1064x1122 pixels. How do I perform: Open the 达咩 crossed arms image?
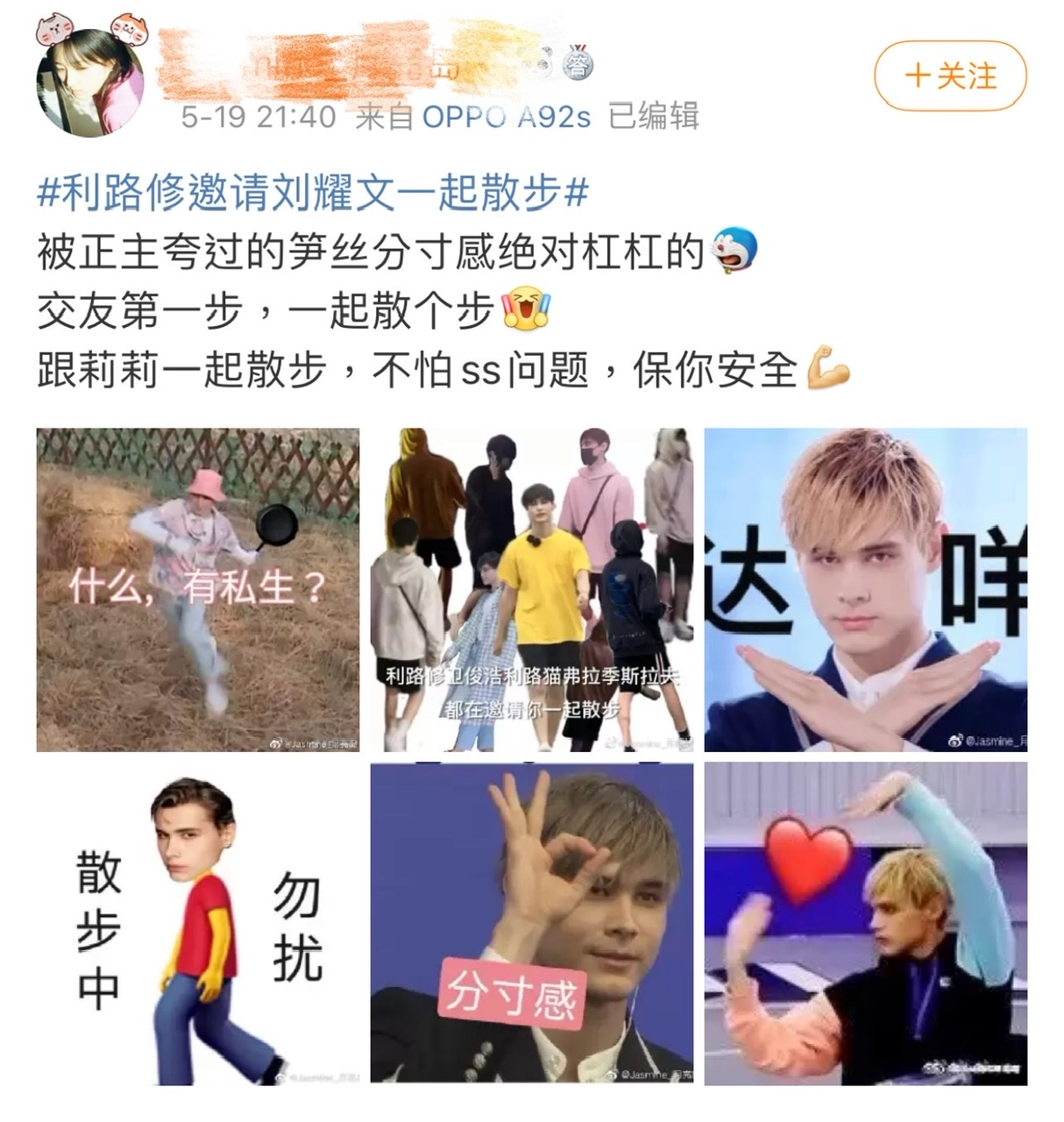tap(866, 589)
